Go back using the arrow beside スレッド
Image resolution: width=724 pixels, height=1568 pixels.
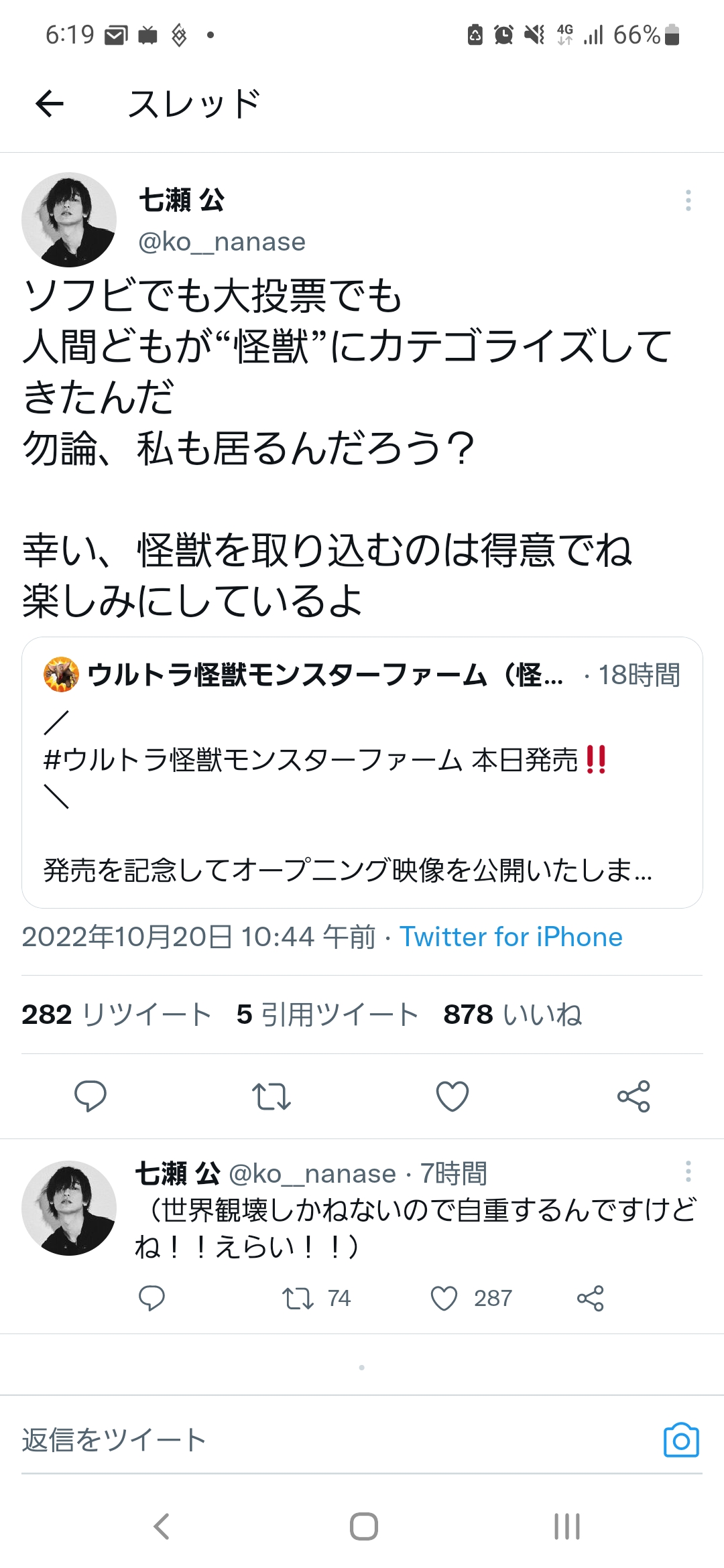50,104
